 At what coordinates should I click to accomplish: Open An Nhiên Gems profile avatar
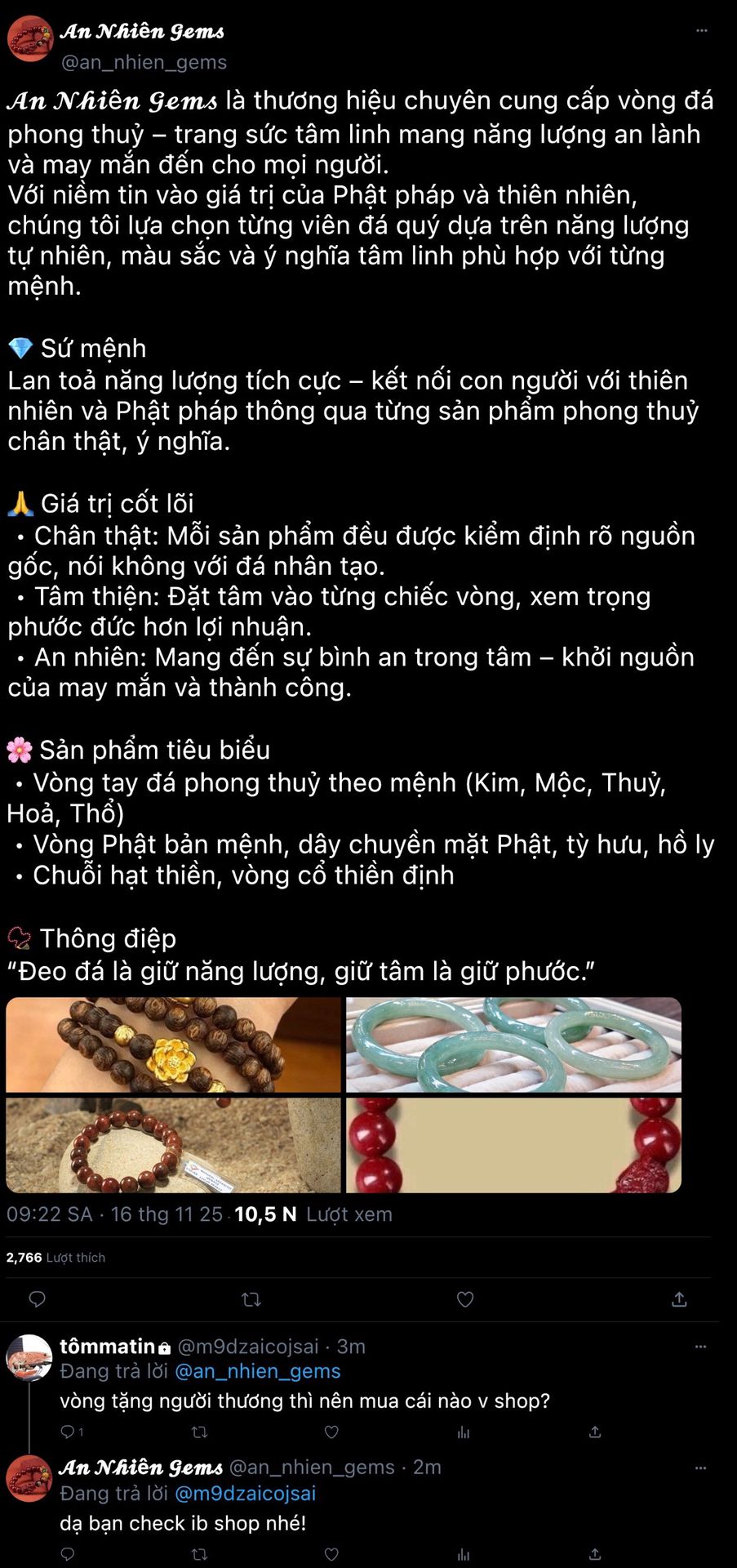point(30,39)
